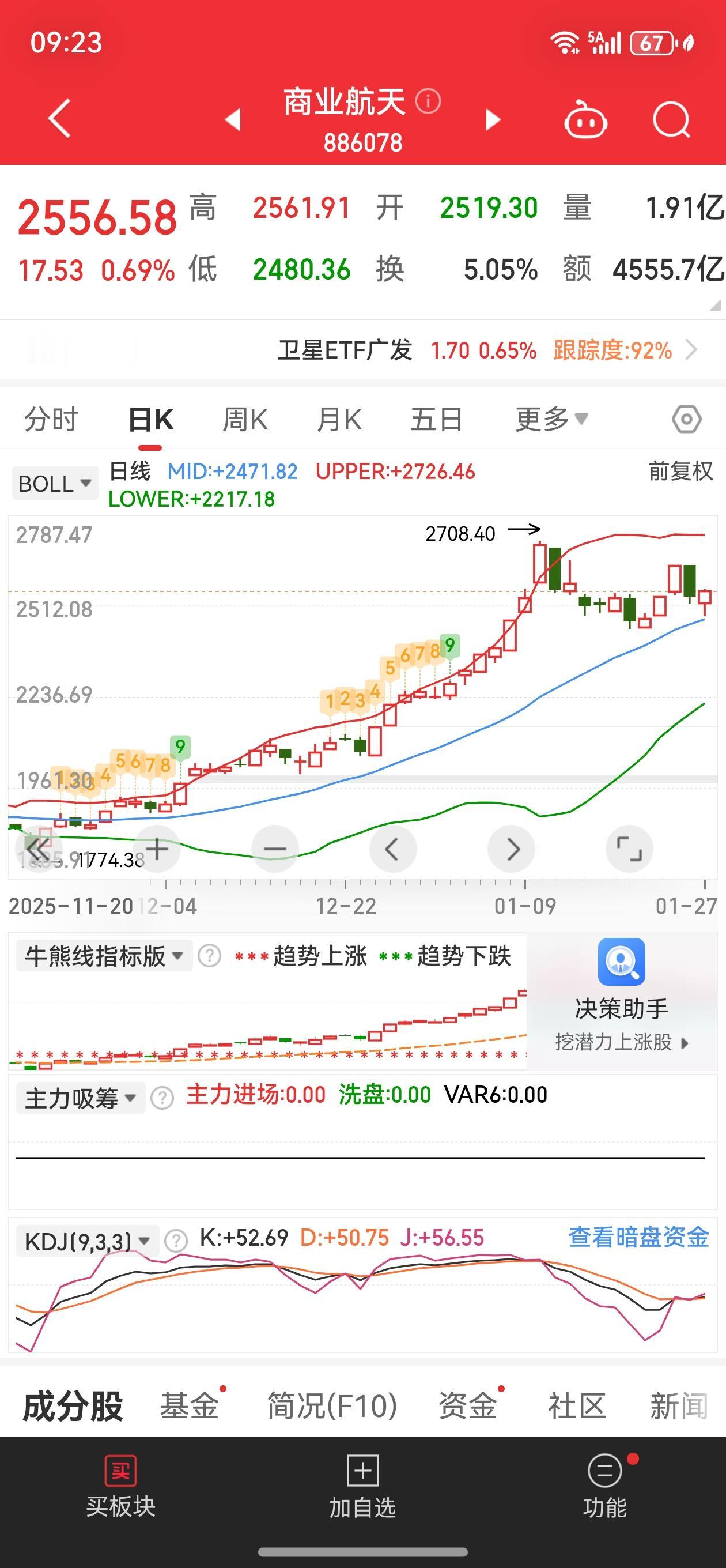
Task: Expand the 更多 chart period dropdown
Action: coord(551,420)
